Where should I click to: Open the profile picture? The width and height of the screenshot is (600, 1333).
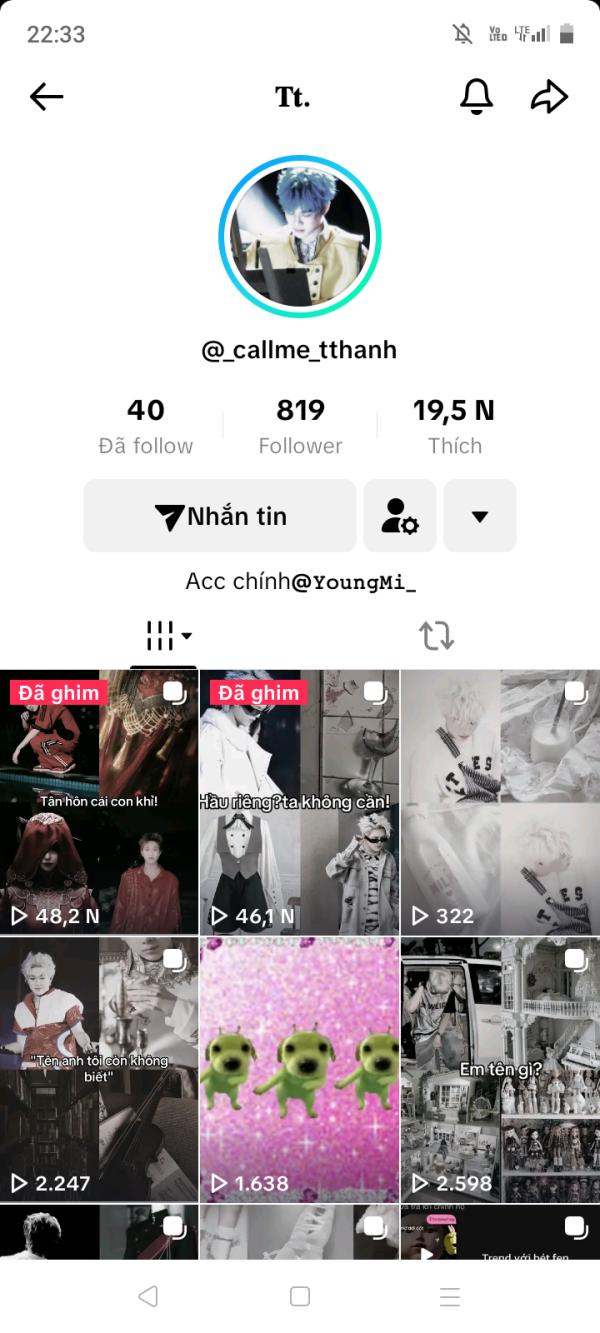click(300, 237)
